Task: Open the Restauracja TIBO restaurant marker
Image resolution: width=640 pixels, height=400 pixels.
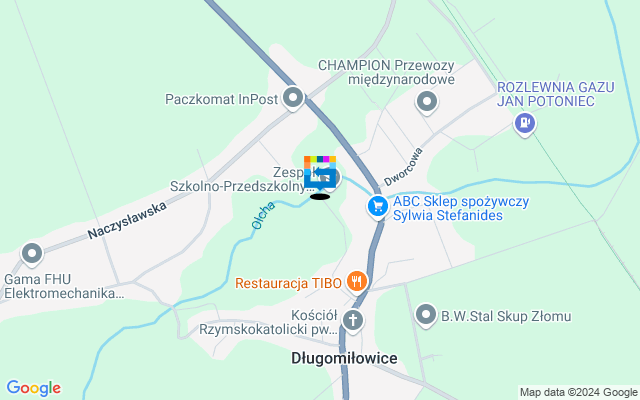Action: (357, 283)
